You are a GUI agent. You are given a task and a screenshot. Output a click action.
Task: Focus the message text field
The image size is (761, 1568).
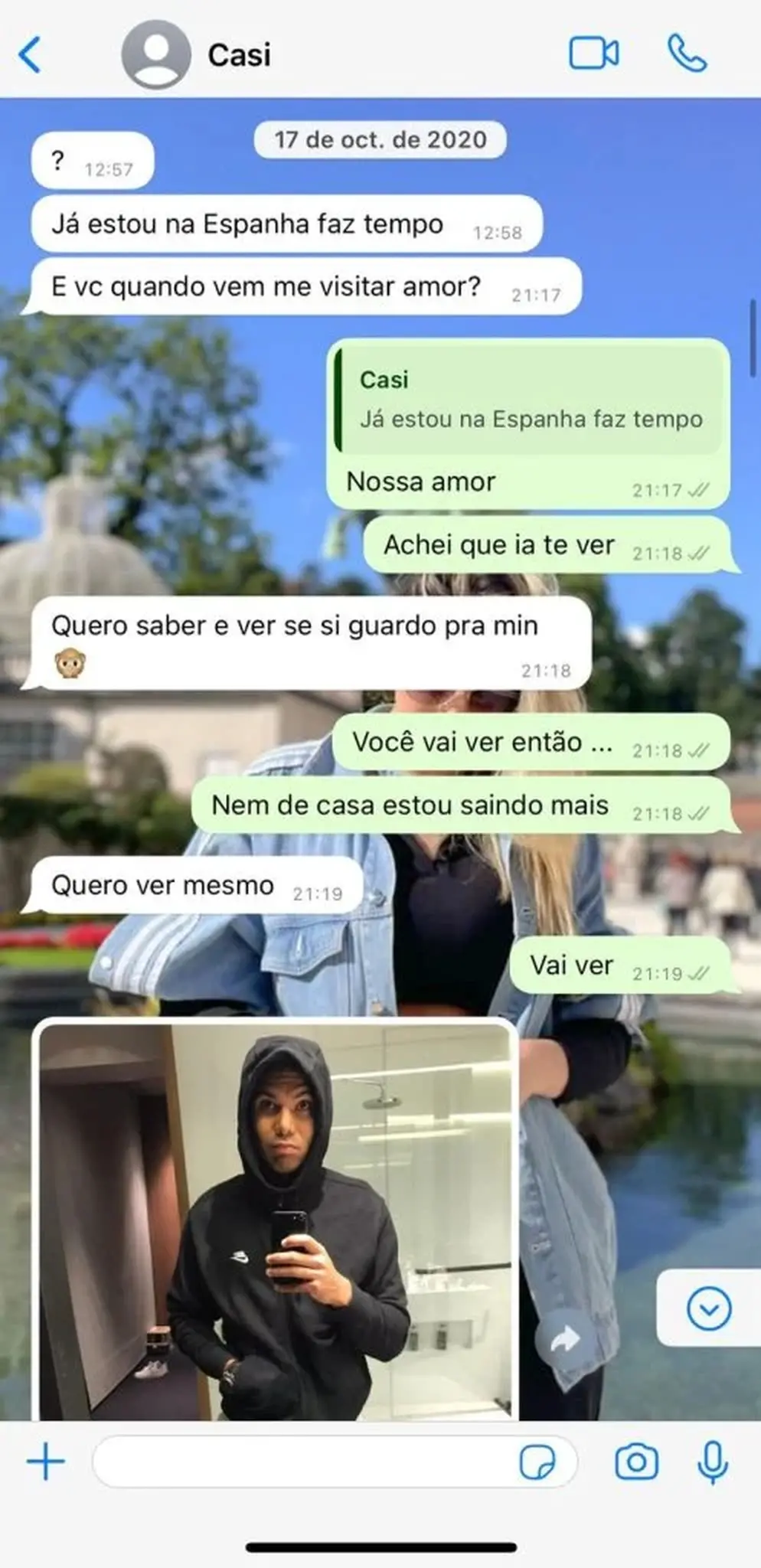pos(306,1462)
